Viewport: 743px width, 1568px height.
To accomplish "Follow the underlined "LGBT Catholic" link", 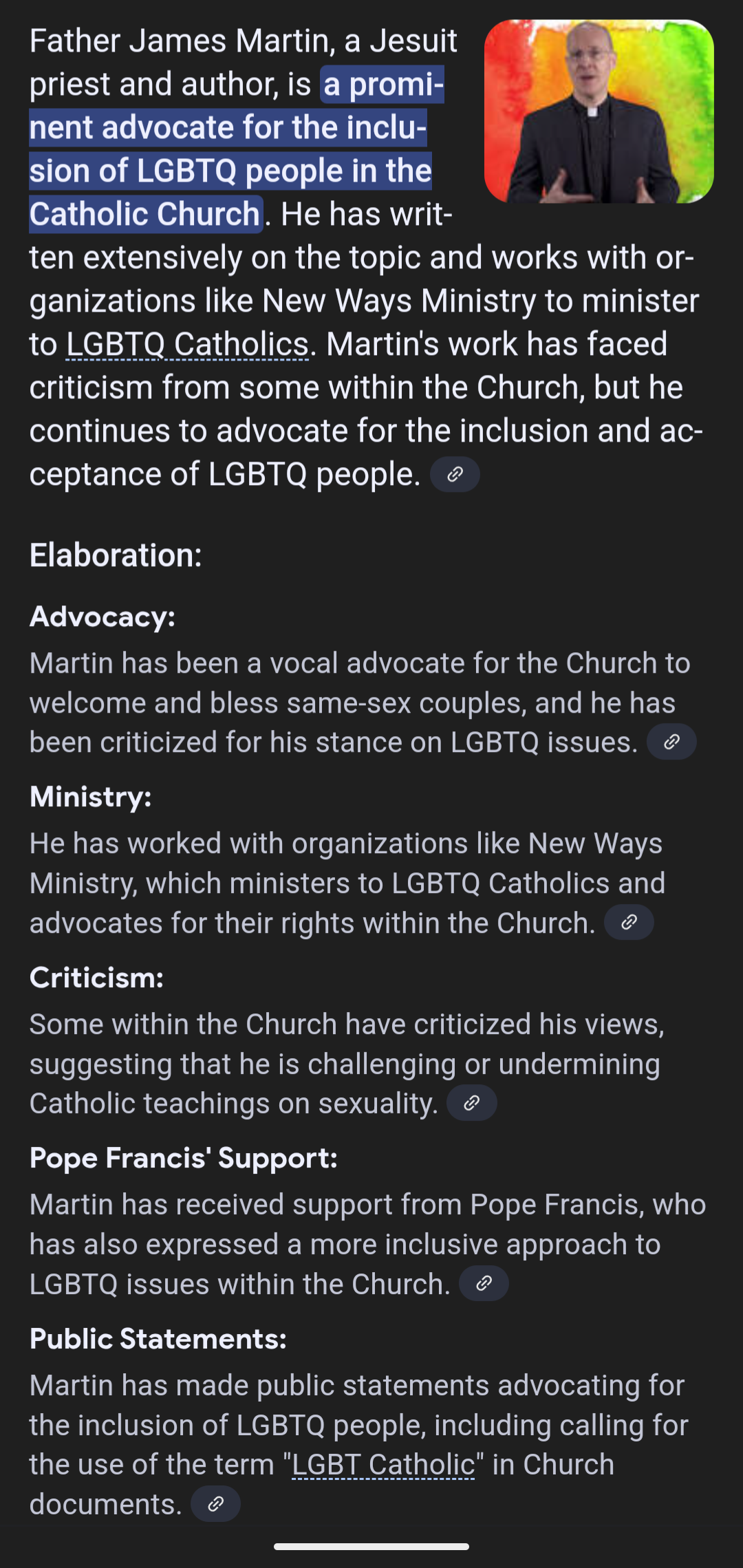I will 383,1464.
